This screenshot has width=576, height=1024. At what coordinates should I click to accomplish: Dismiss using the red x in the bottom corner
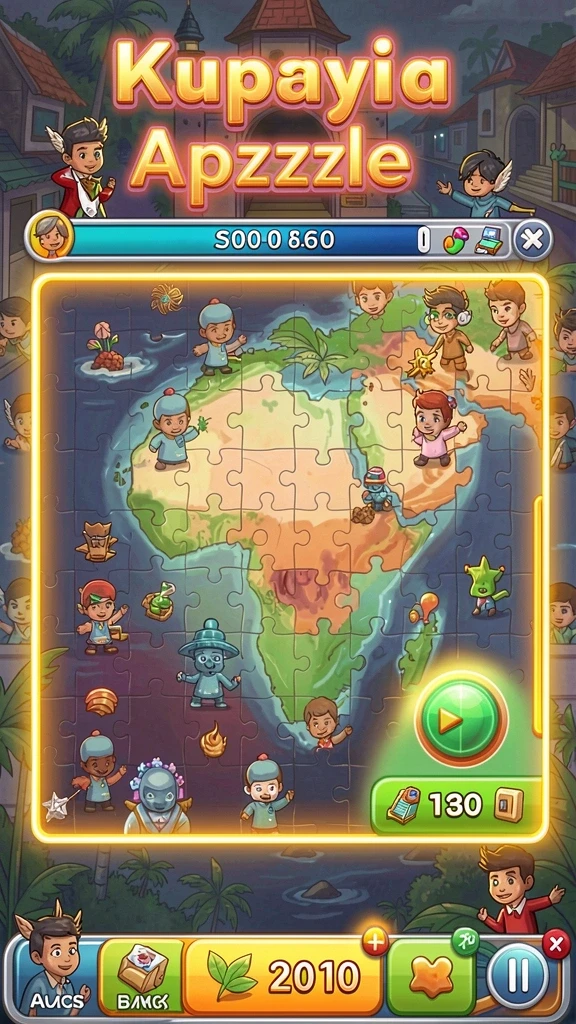pyautogui.click(x=556, y=944)
